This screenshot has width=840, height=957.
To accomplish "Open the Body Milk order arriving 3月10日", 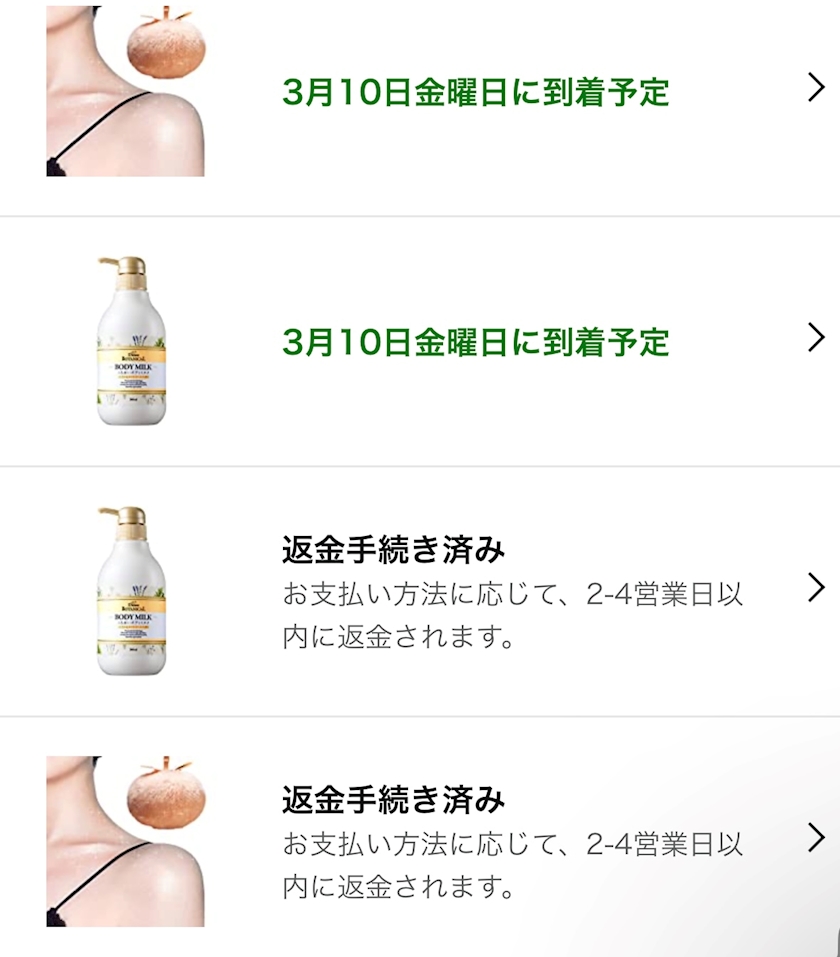I will coord(475,341).
